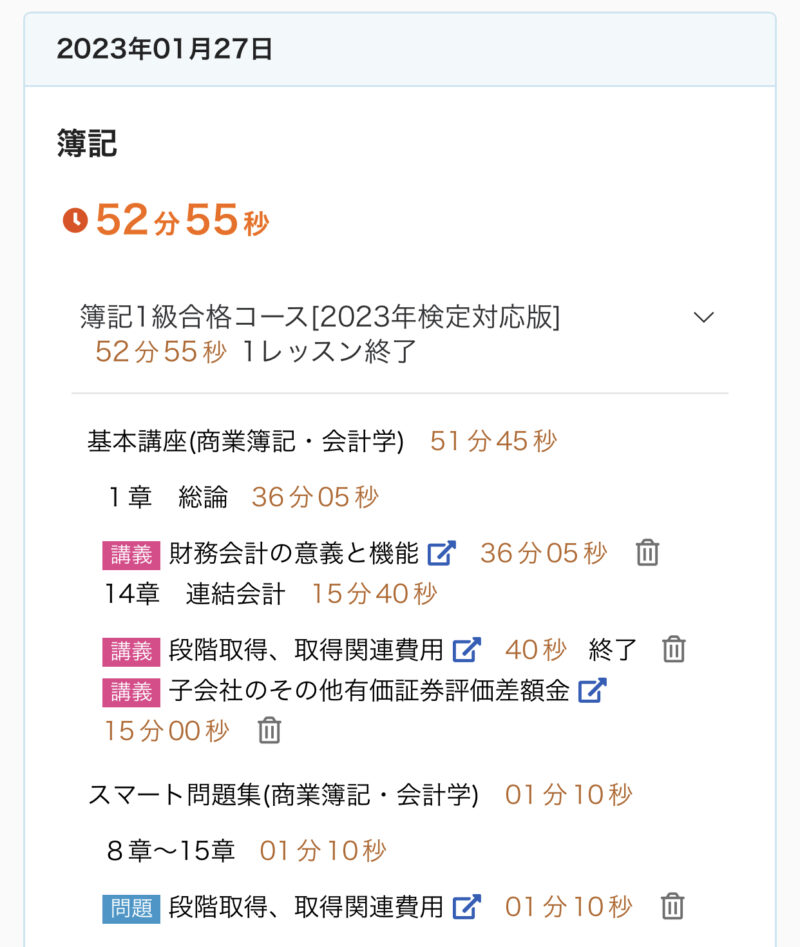Open external link for 講義 段階取得、取得関連費用
This screenshot has height=947, width=800.
coord(467,650)
